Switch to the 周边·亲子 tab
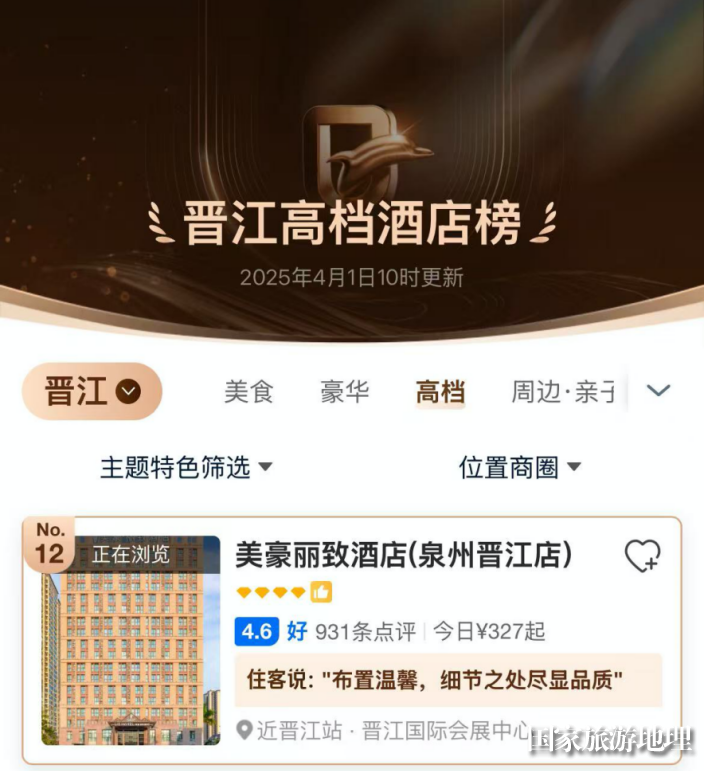704x771 pixels. pos(563,391)
